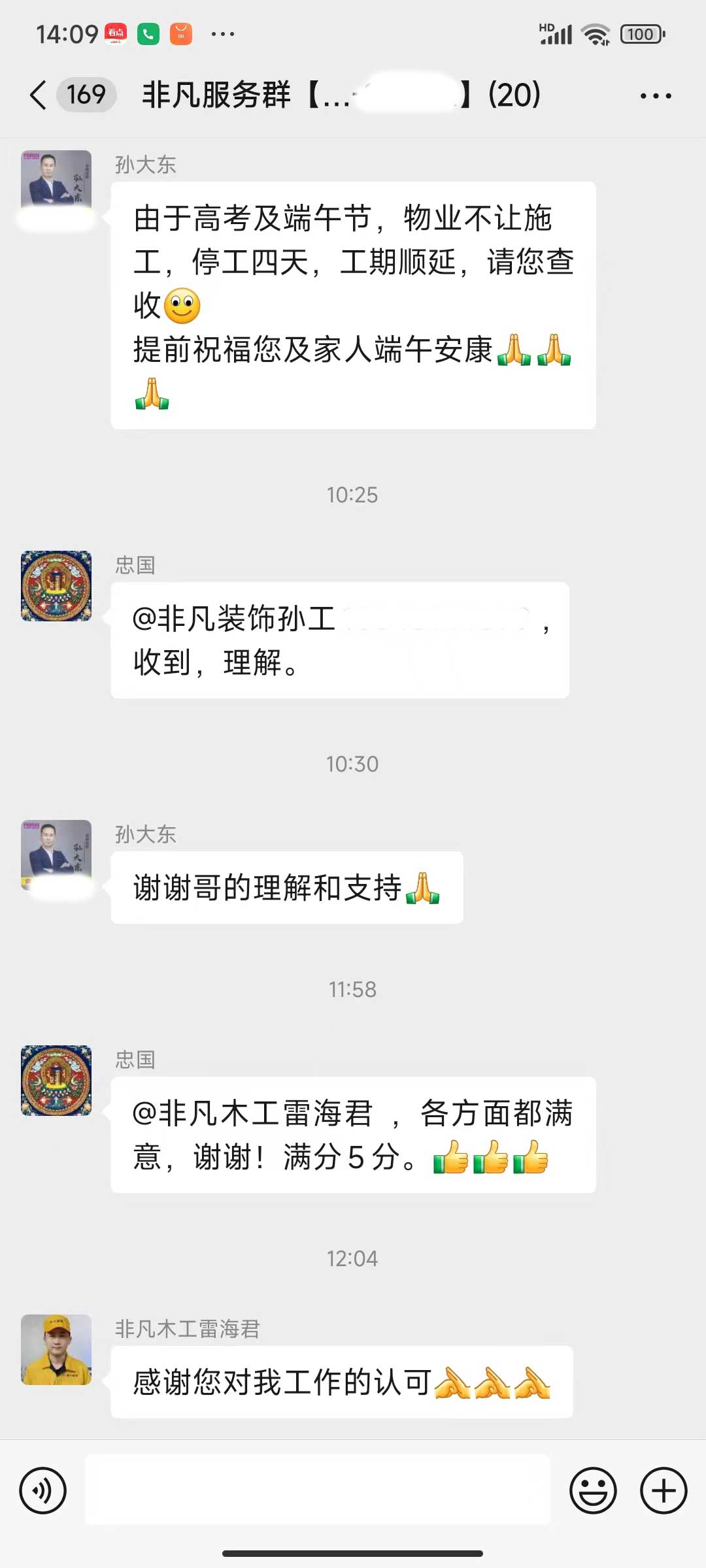Open the group chat overflow menu
Screen dimensions: 706x1568
coord(655,96)
